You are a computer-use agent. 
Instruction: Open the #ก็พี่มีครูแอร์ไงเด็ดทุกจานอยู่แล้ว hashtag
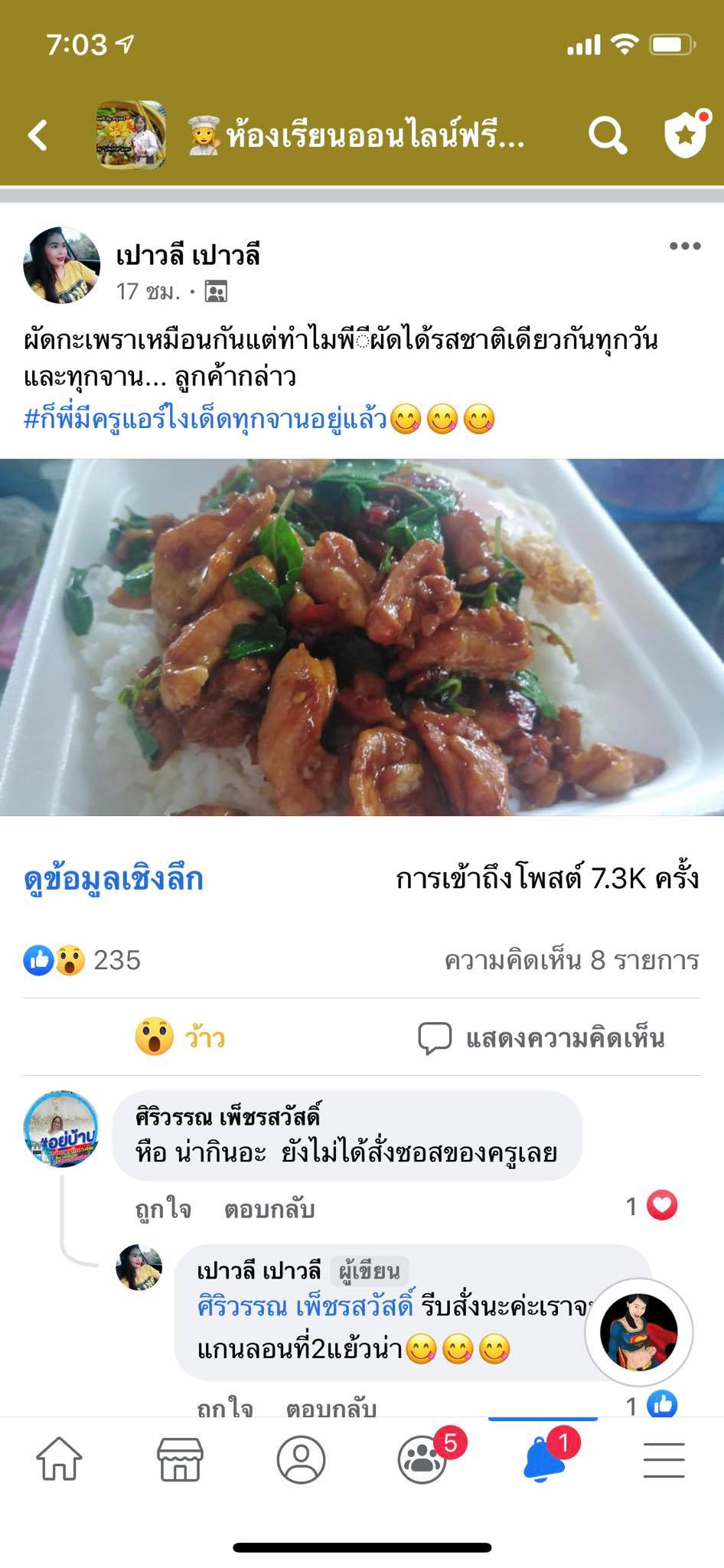click(205, 419)
